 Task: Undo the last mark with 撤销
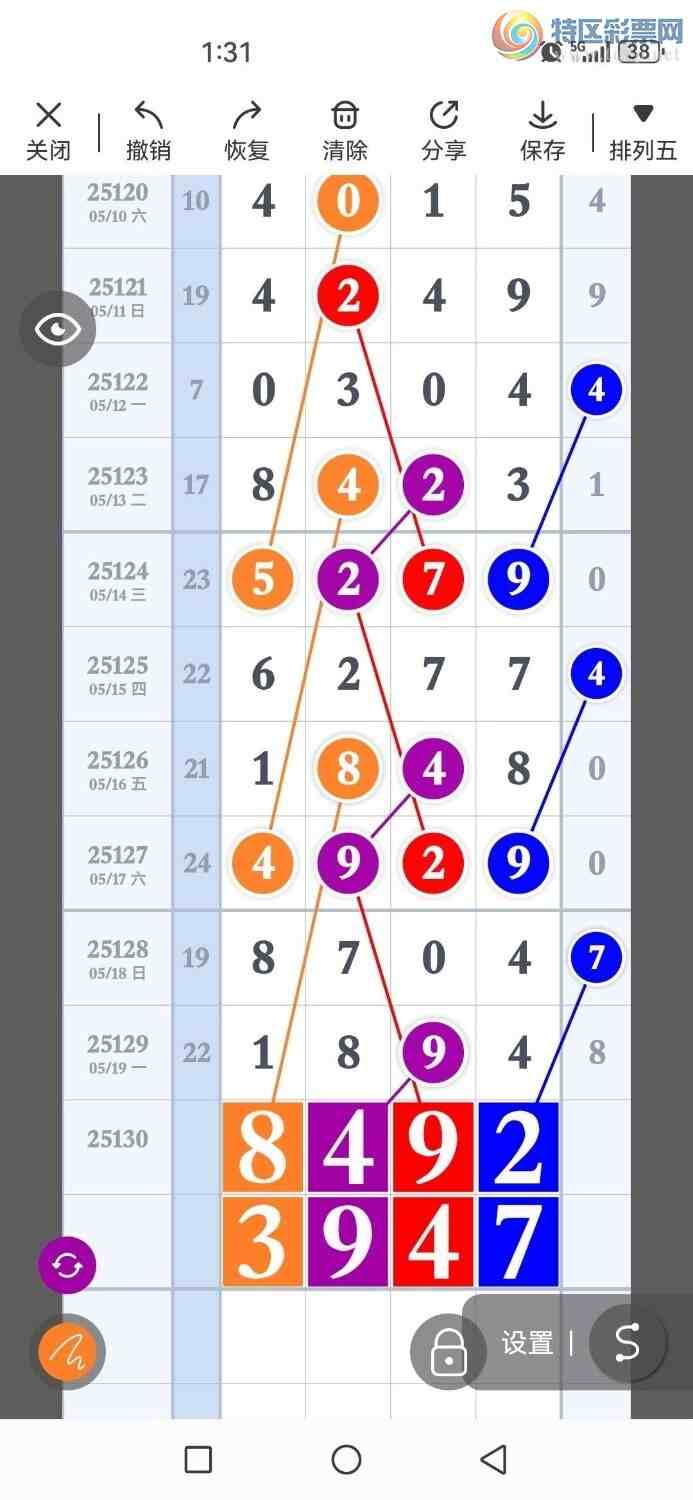coord(148,131)
